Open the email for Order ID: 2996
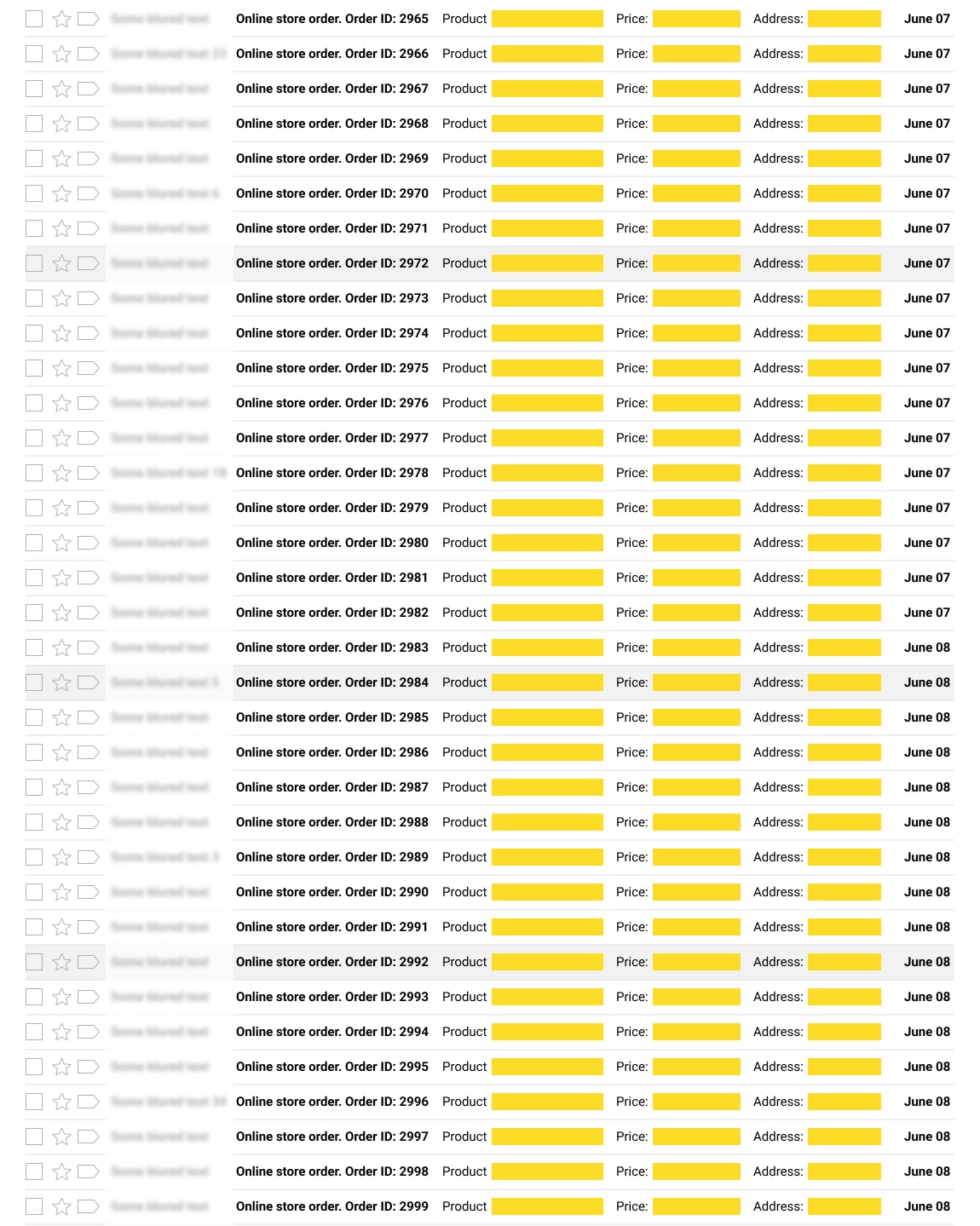Image resolution: width=980 pixels, height=1226 pixels. pos(331,1102)
